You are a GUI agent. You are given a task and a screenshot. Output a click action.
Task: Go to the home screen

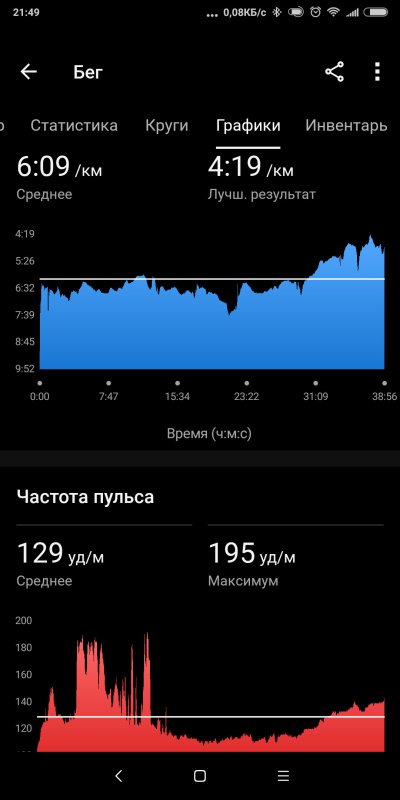200,776
